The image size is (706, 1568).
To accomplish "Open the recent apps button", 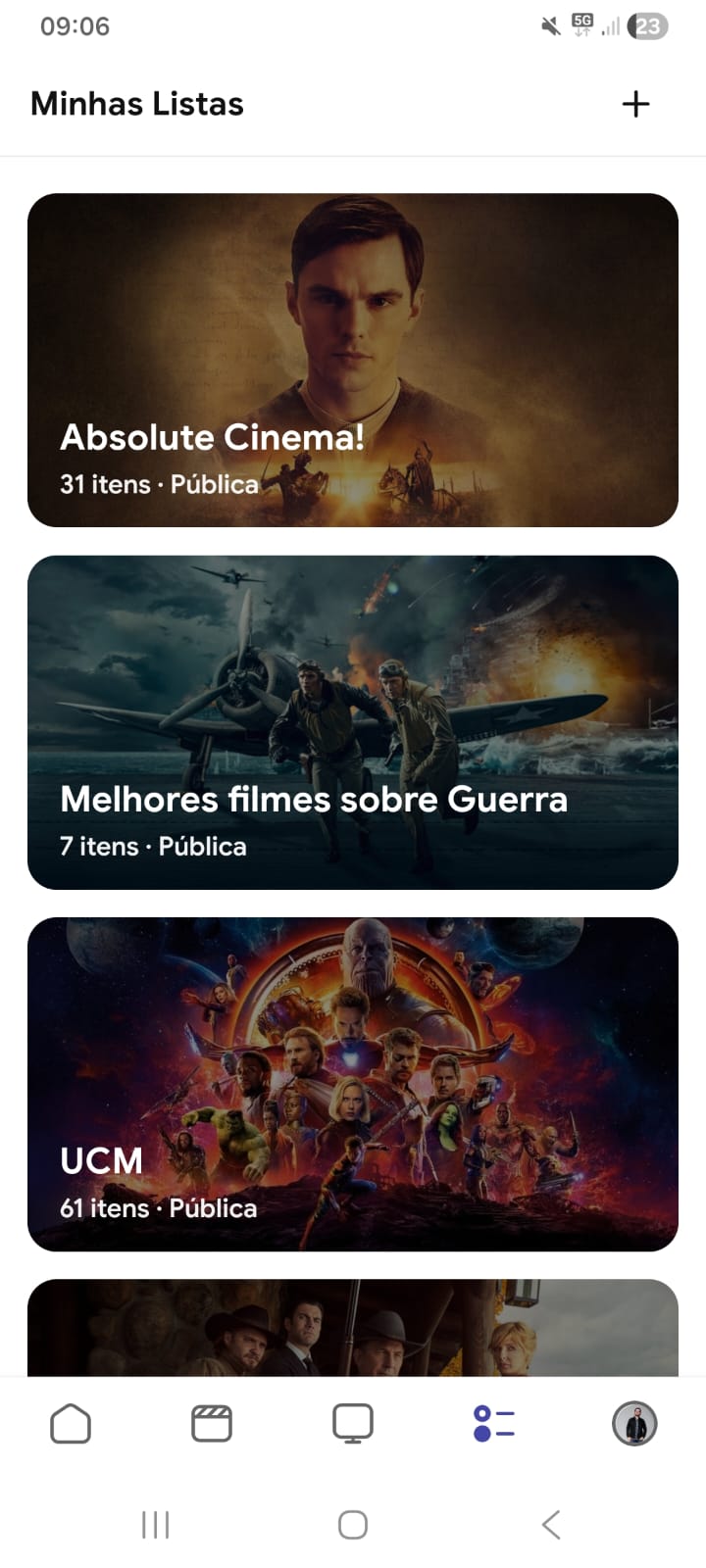I will point(155,1524).
